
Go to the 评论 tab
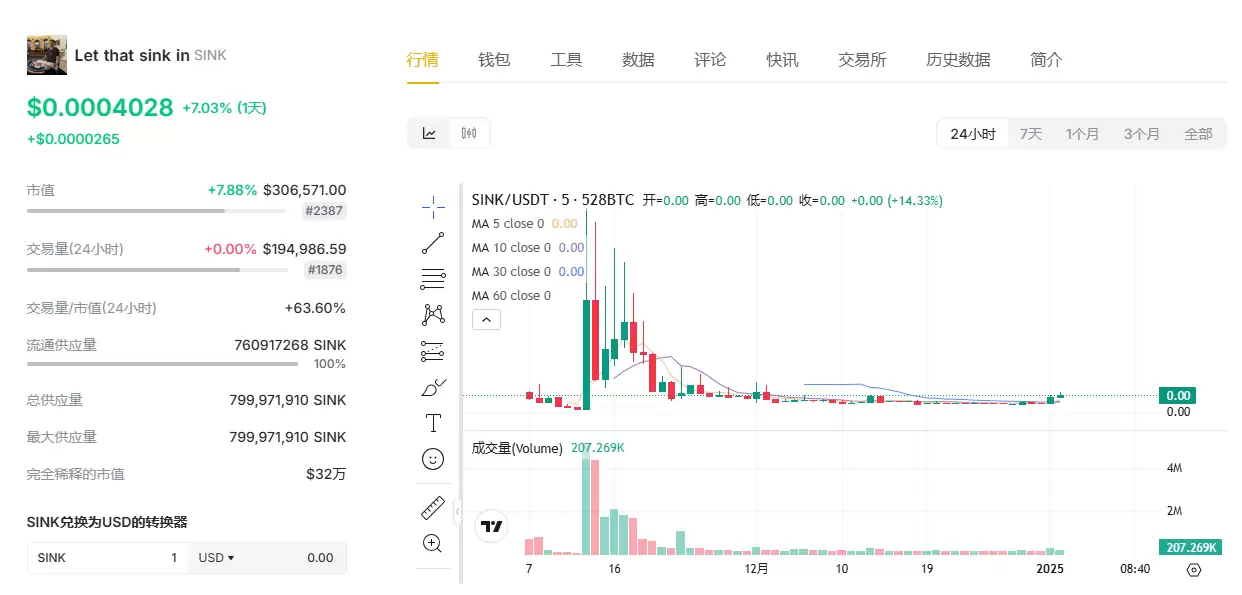click(x=710, y=60)
